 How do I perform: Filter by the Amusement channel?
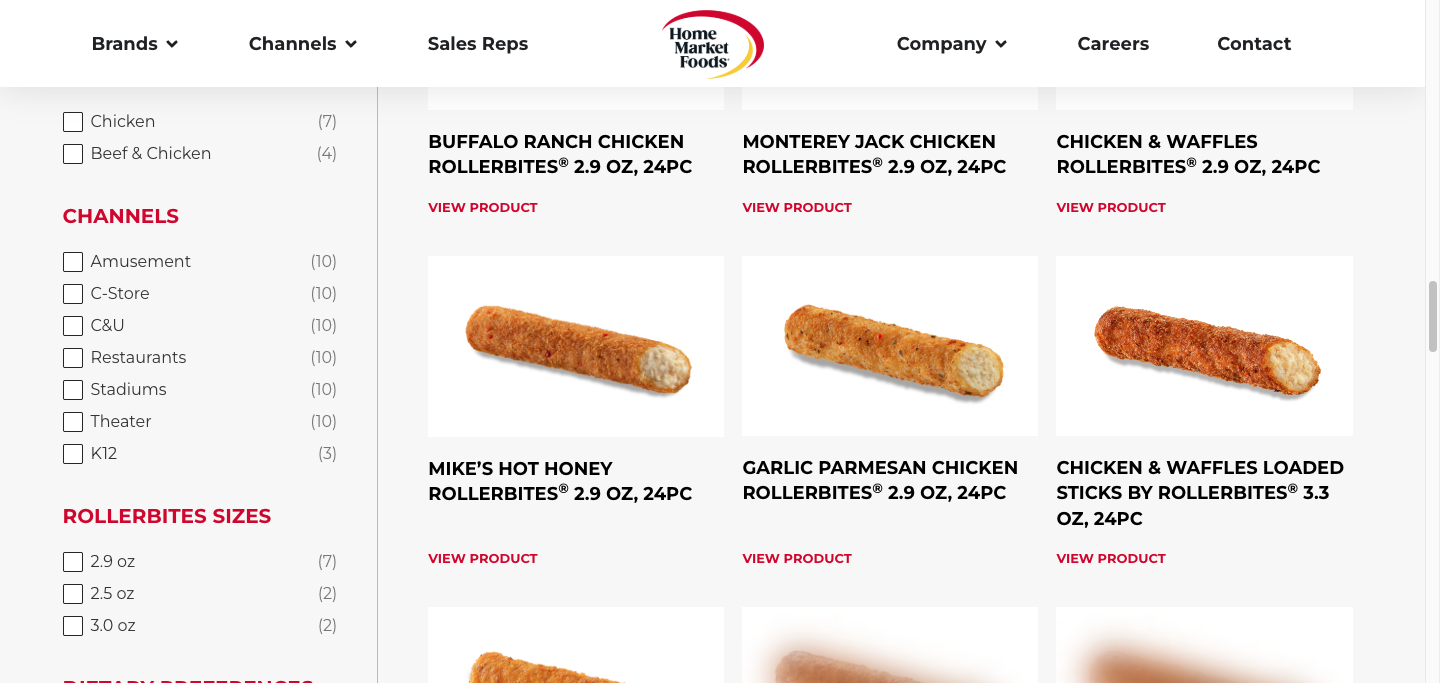[x=73, y=262]
